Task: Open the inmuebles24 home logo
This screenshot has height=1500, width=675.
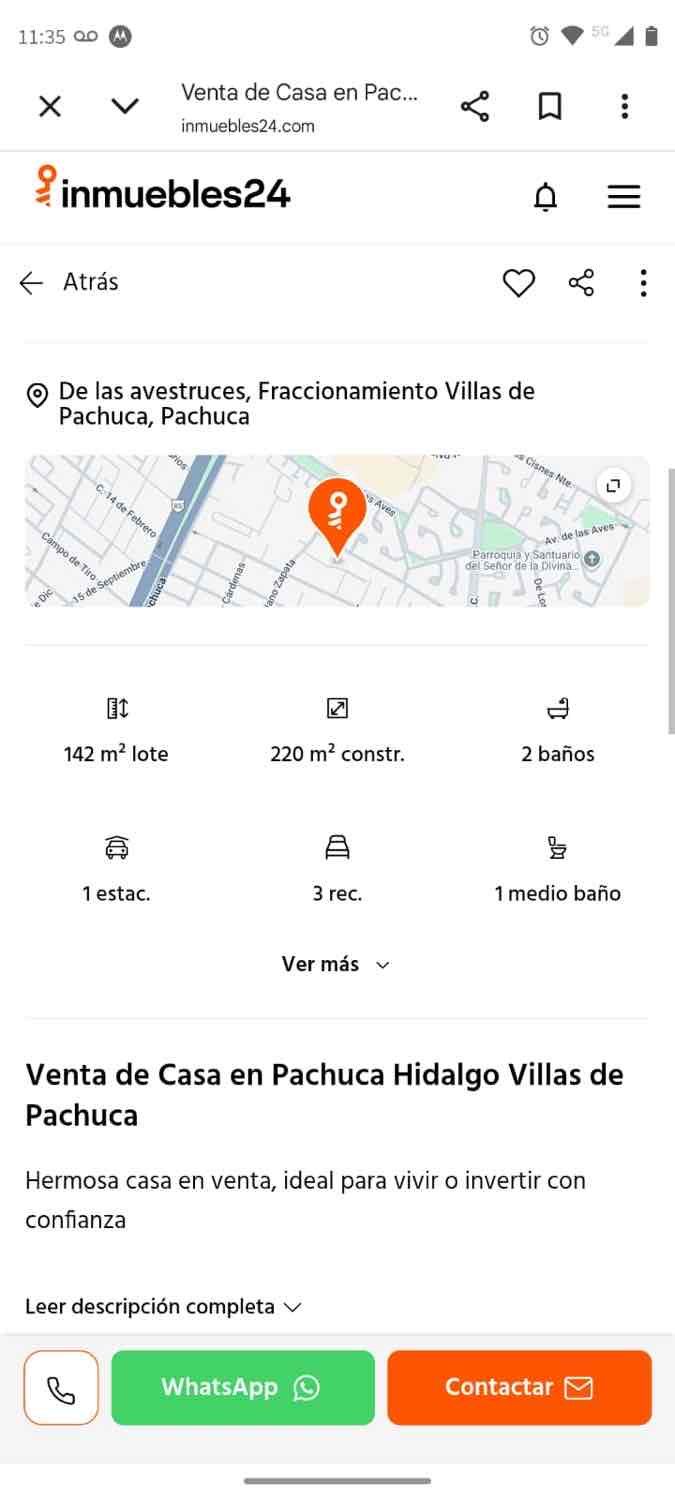Action: (x=162, y=190)
